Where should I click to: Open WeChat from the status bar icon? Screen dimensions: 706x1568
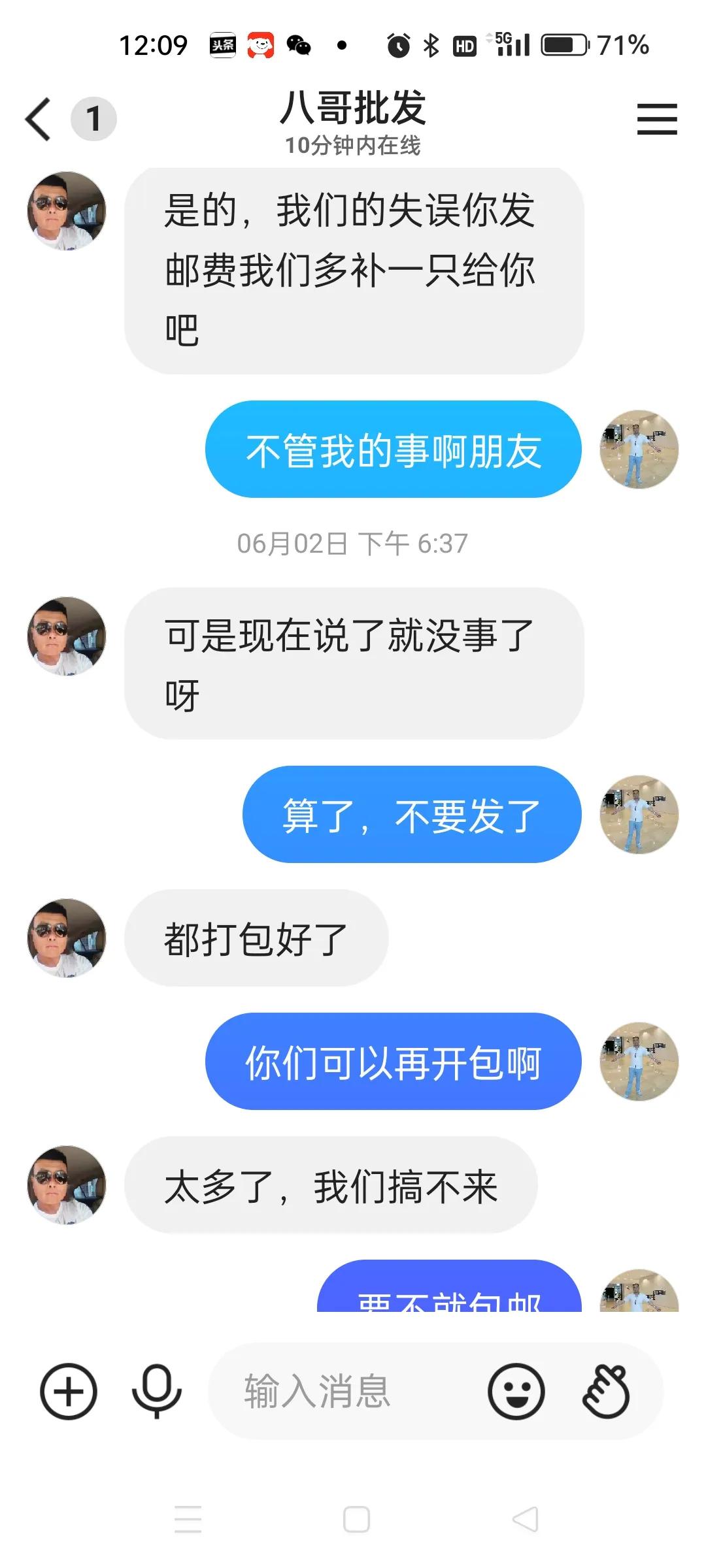tap(300, 46)
